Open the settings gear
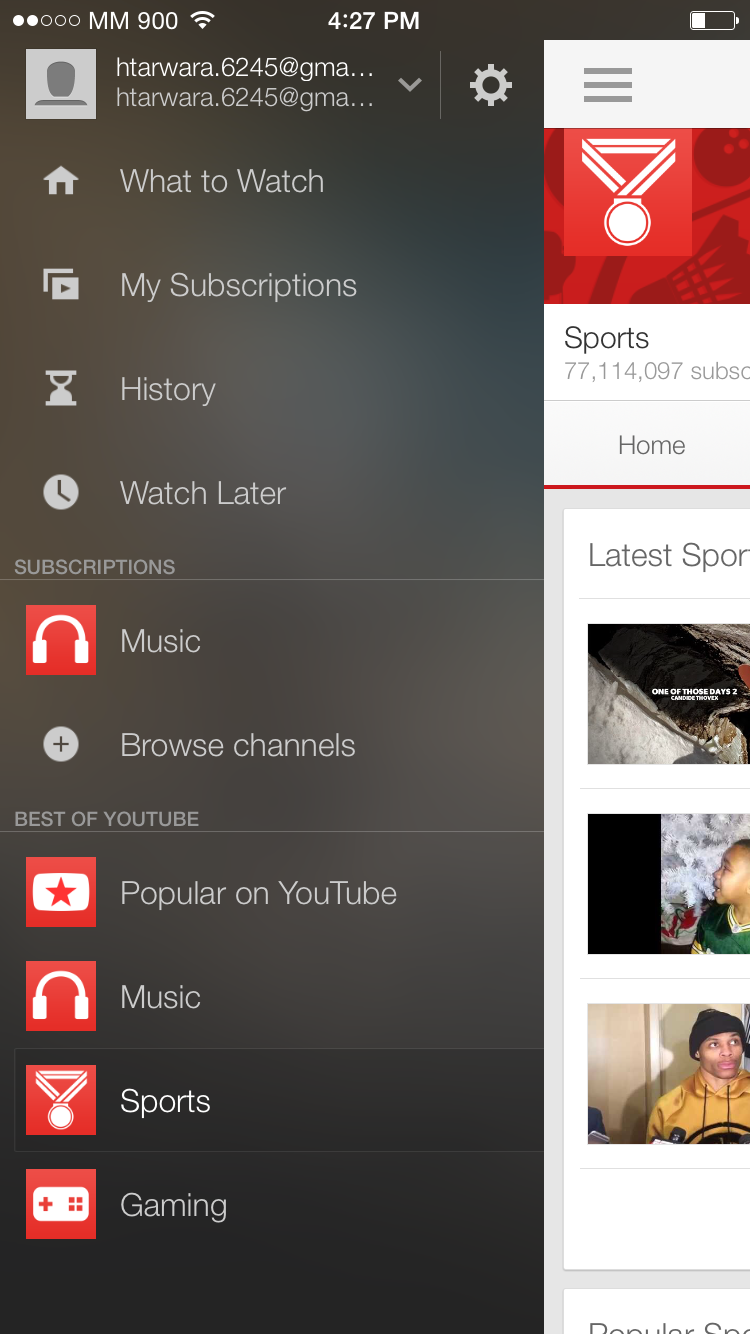Viewport: 750px width, 1334px height. [x=491, y=85]
